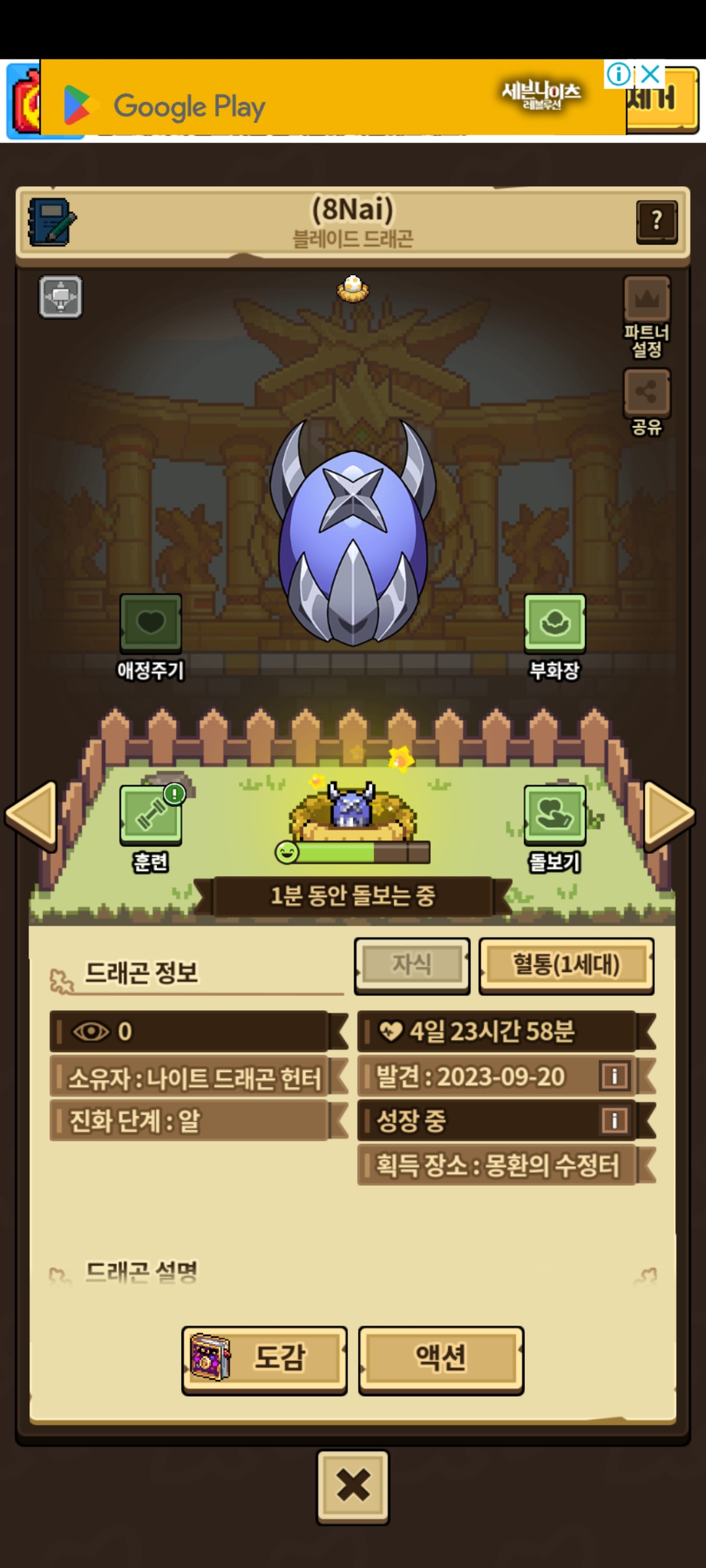The width and height of the screenshot is (706, 1568).
Task: Go to the next dragon
Action: pyautogui.click(x=668, y=815)
